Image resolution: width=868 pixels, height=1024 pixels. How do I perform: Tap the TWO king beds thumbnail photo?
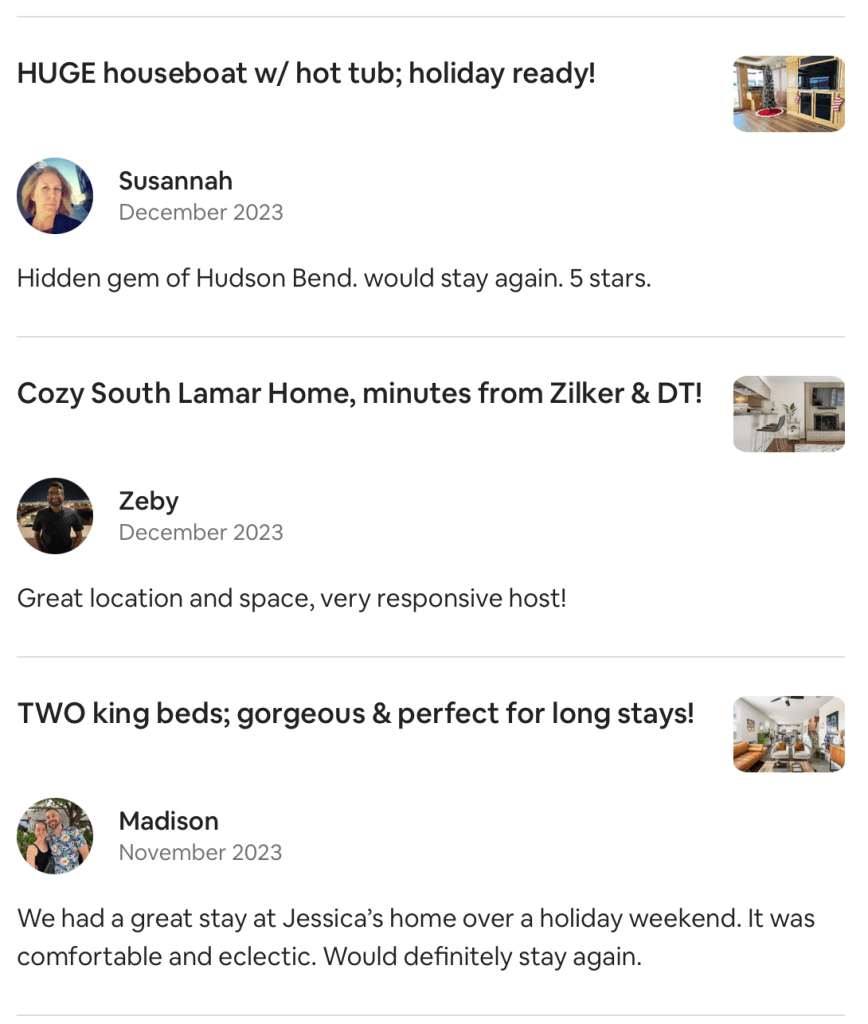[788, 734]
